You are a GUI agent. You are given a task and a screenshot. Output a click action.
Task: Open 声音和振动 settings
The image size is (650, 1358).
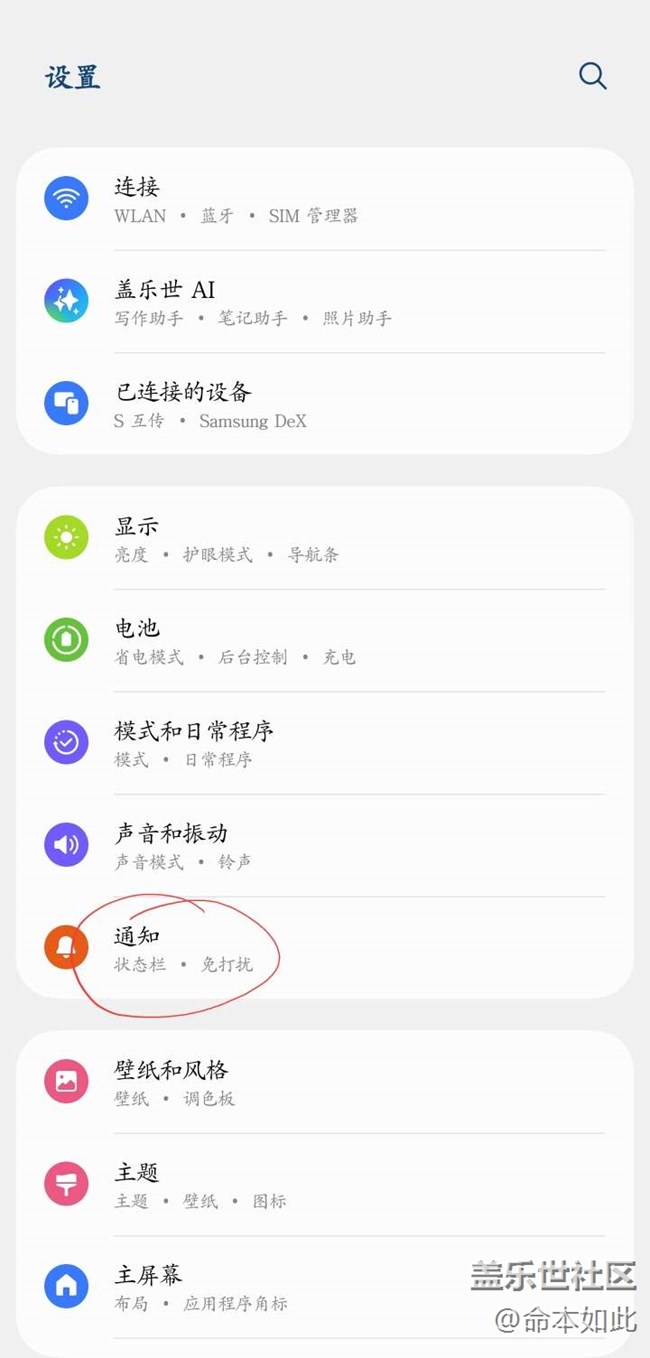coord(325,846)
